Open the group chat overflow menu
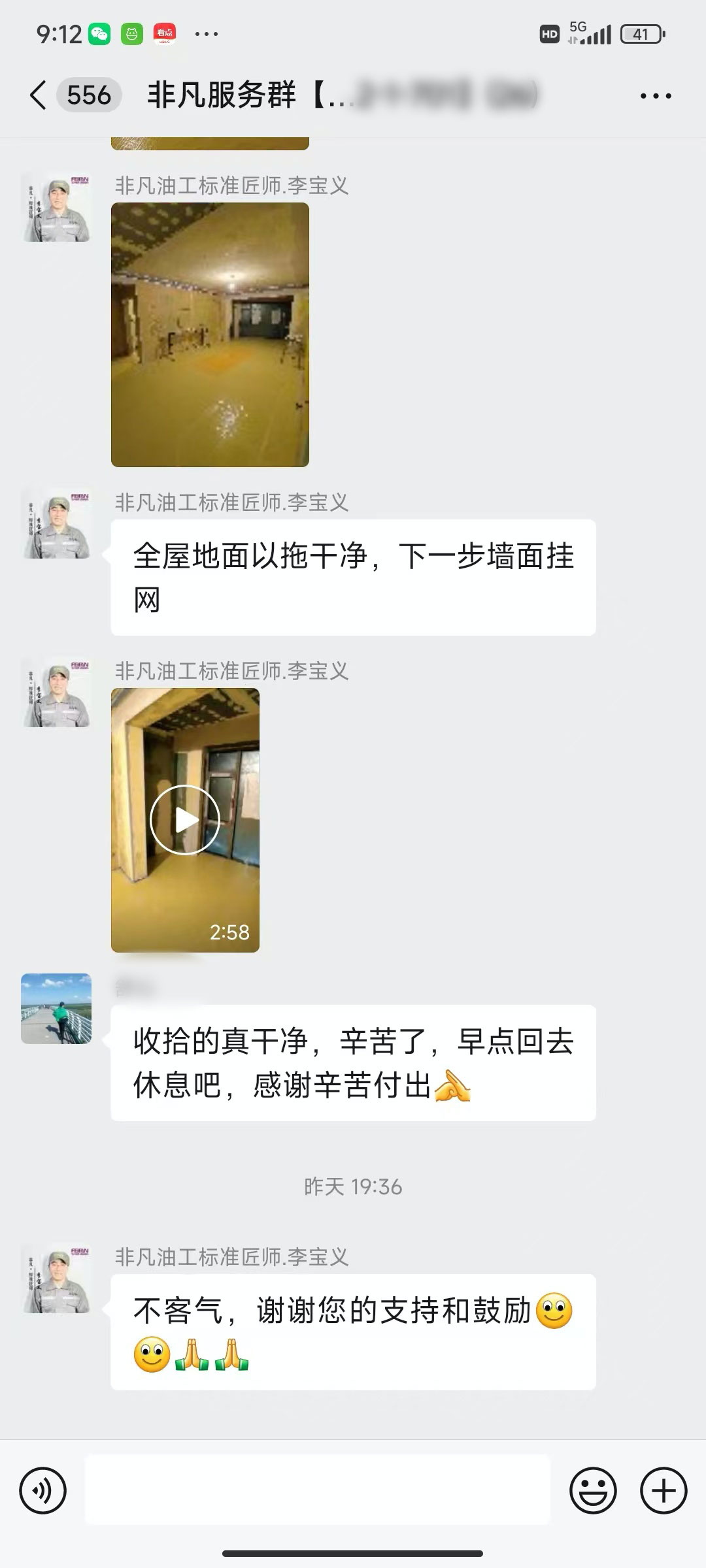The width and height of the screenshot is (706, 1568). 655,96
